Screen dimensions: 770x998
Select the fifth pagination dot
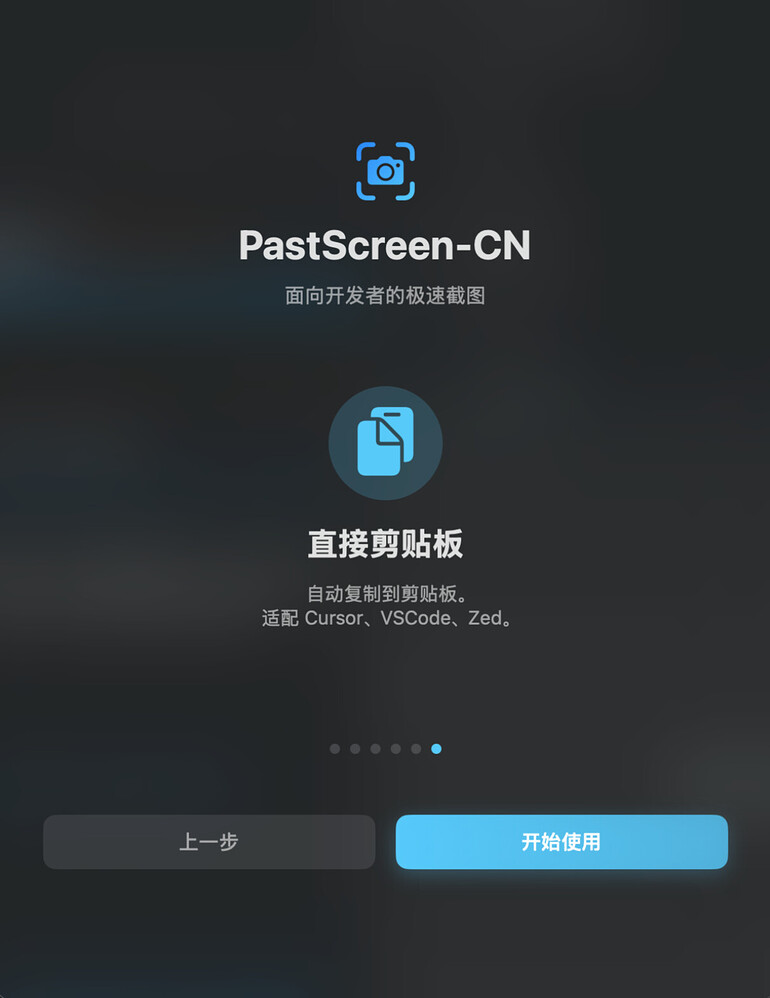(x=415, y=748)
